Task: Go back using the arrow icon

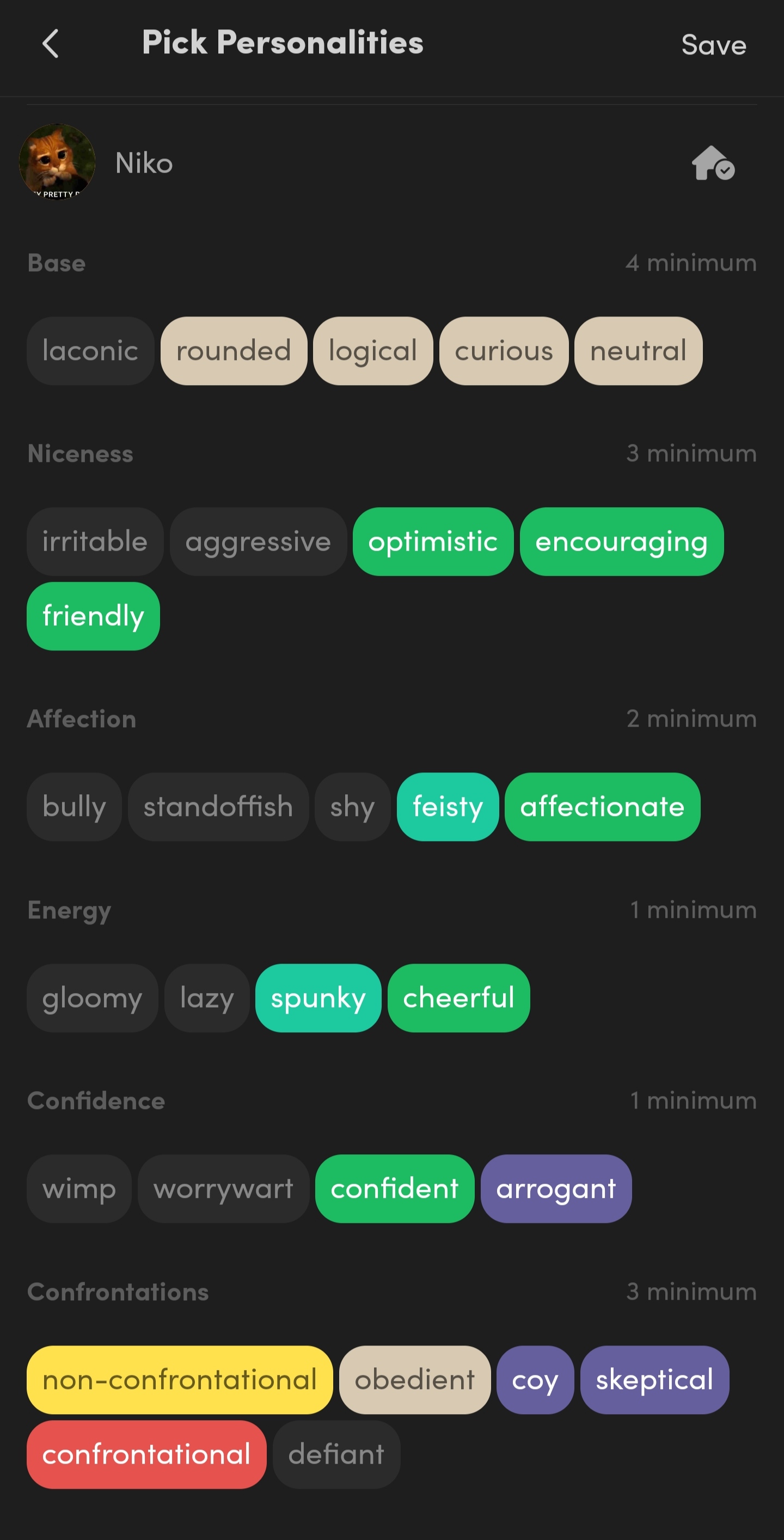Action: tap(51, 44)
